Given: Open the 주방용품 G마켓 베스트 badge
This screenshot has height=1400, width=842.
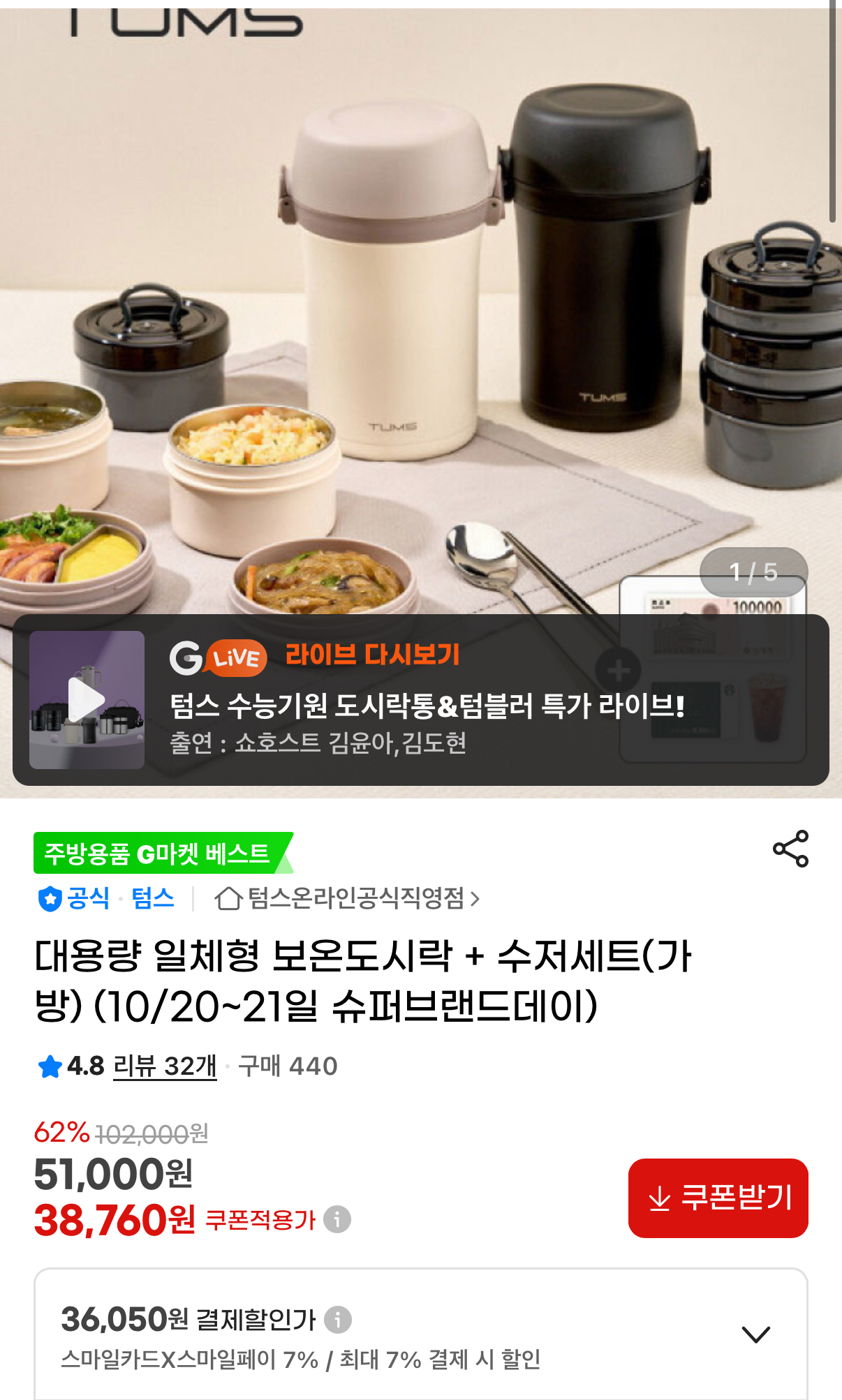Looking at the screenshot, I should click(158, 853).
